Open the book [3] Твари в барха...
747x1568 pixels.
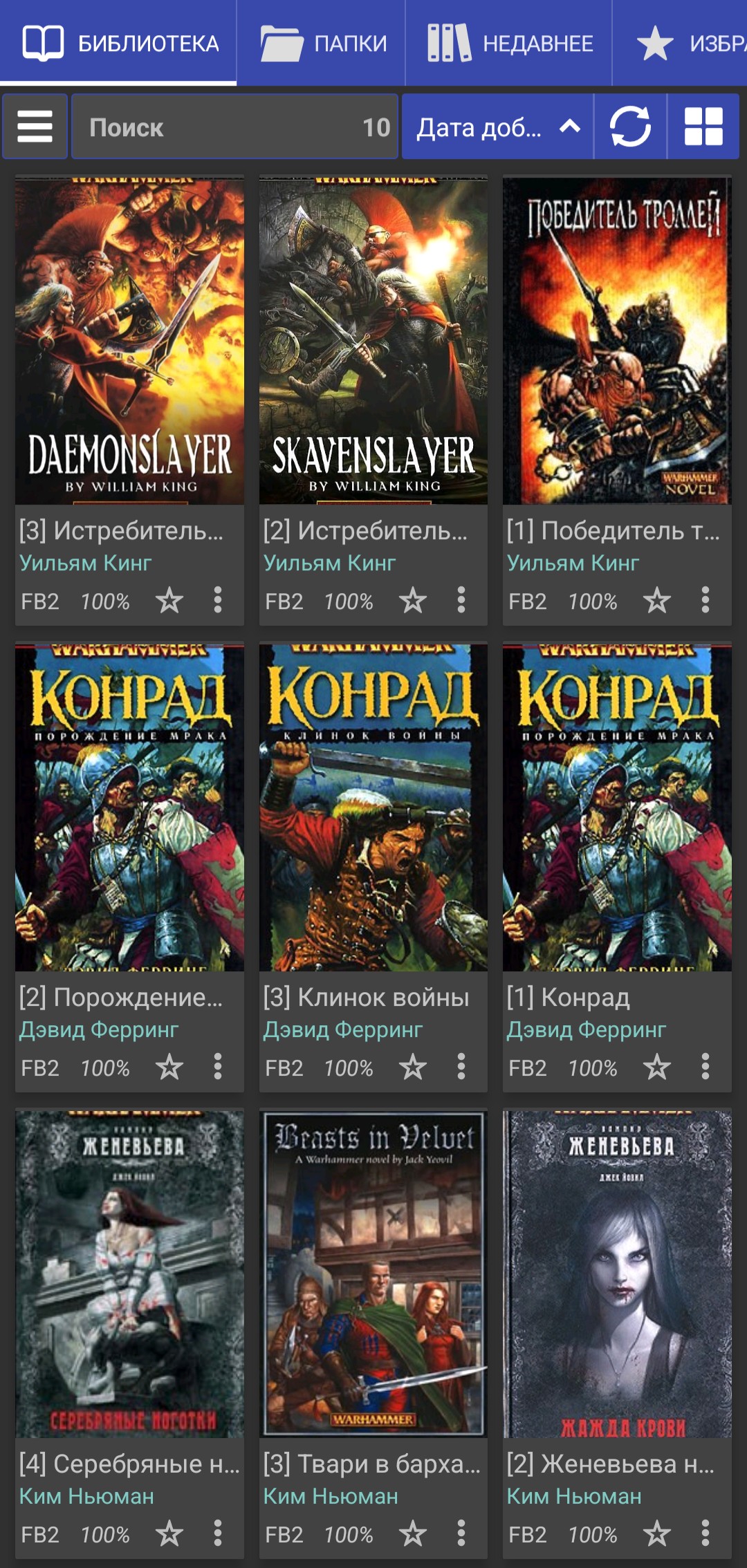pyautogui.click(x=373, y=1273)
